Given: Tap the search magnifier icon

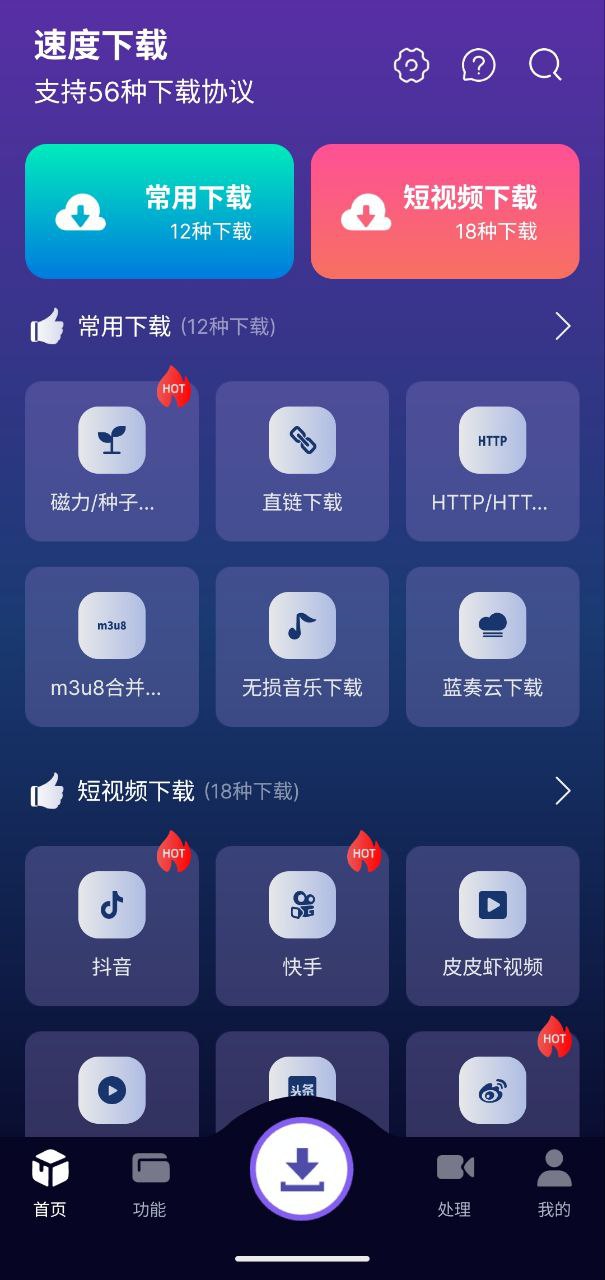Looking at the screenshot, I should (x=545, y=66).
